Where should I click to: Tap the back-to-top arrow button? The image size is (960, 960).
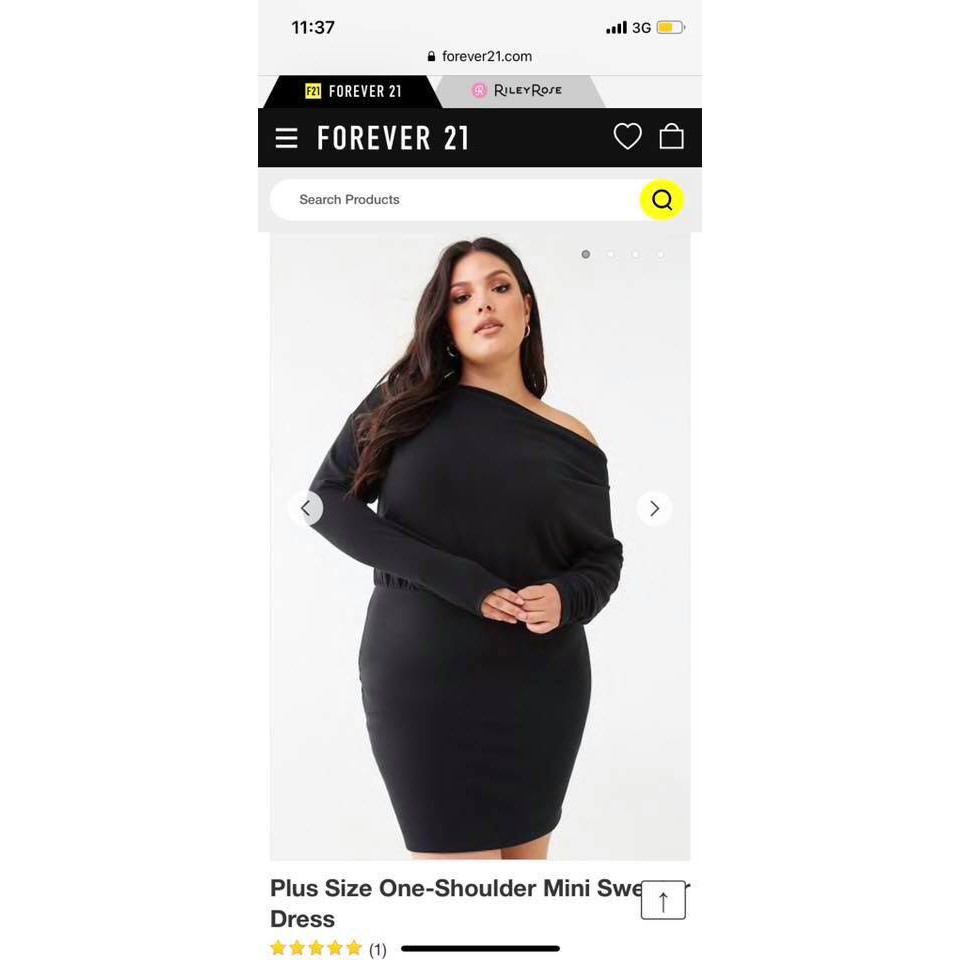pyautogui.click(x=663, y=900)
